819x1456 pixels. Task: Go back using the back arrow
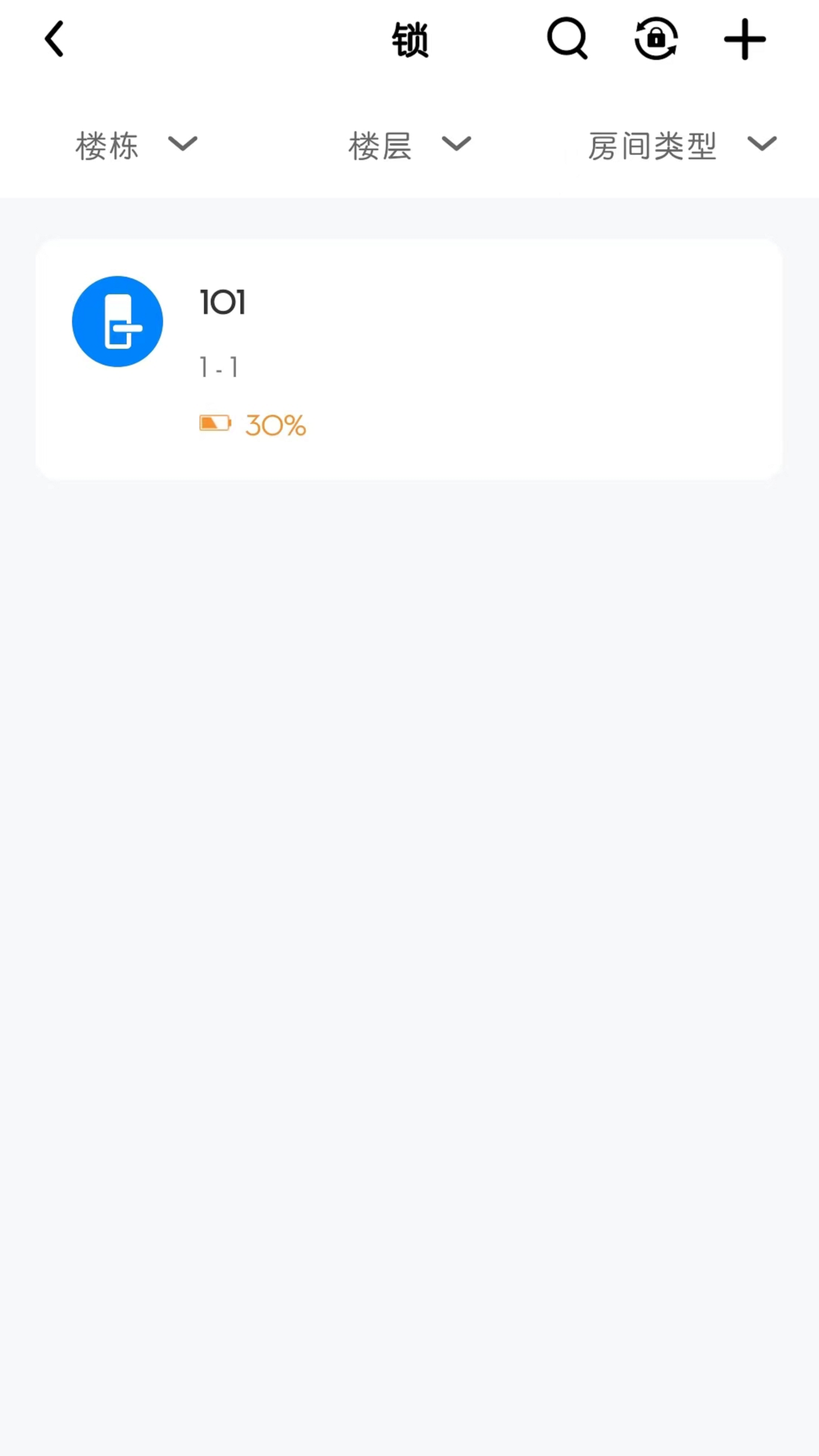(54, 38)
